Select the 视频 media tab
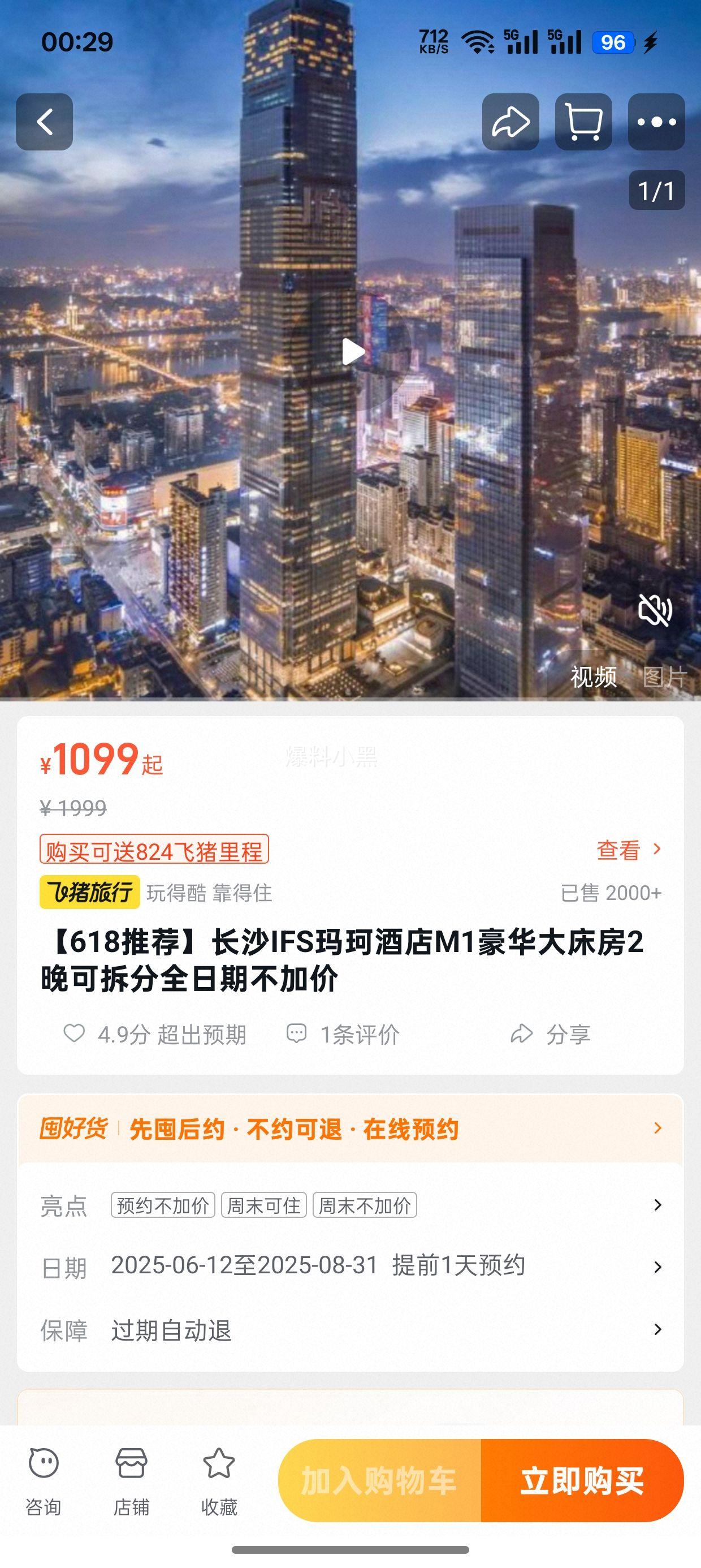The width and height of the screenshot is (701, 1568). point(595,673)
